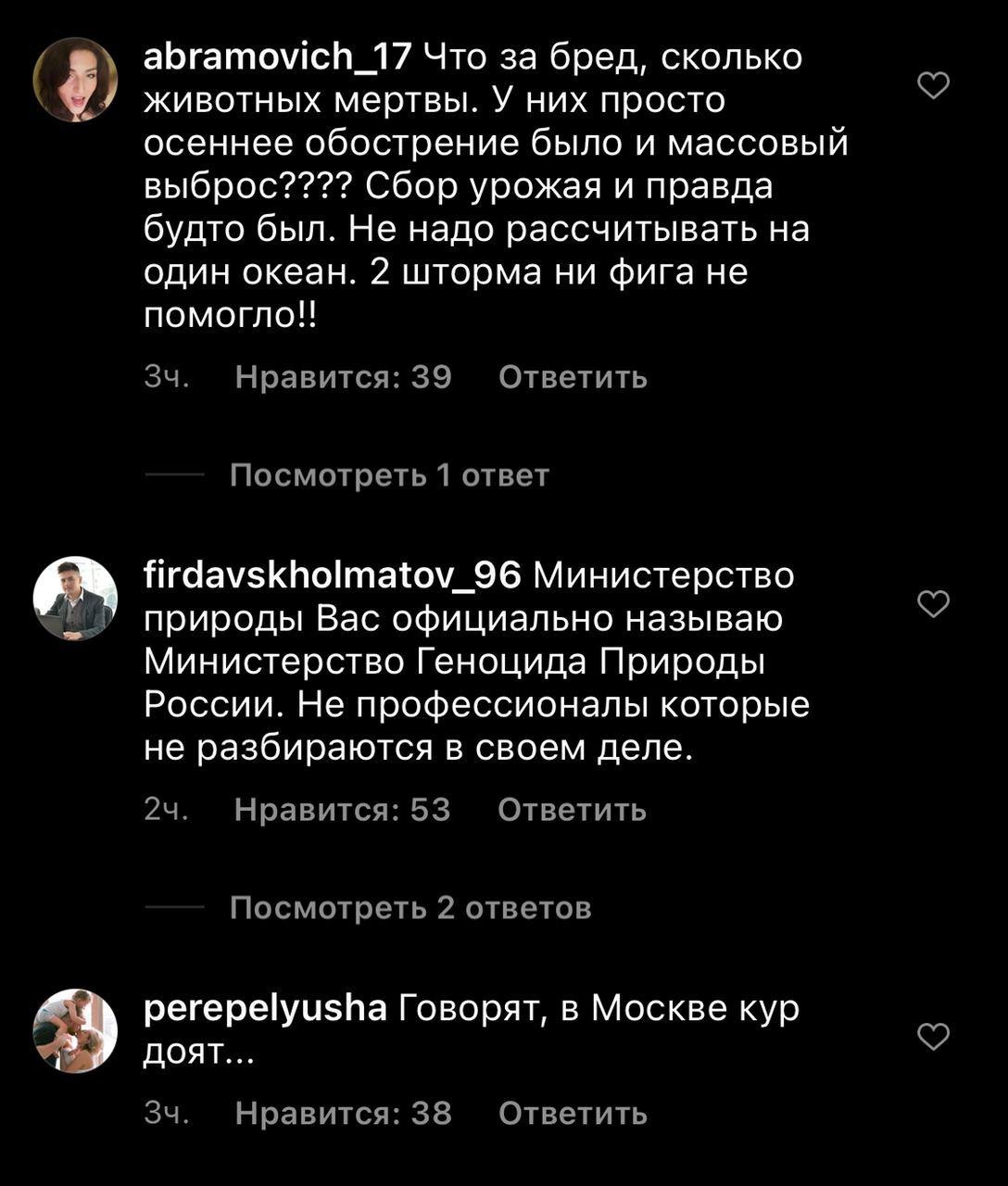View who liked abramovich_17's comment

(x=343, y=377)
